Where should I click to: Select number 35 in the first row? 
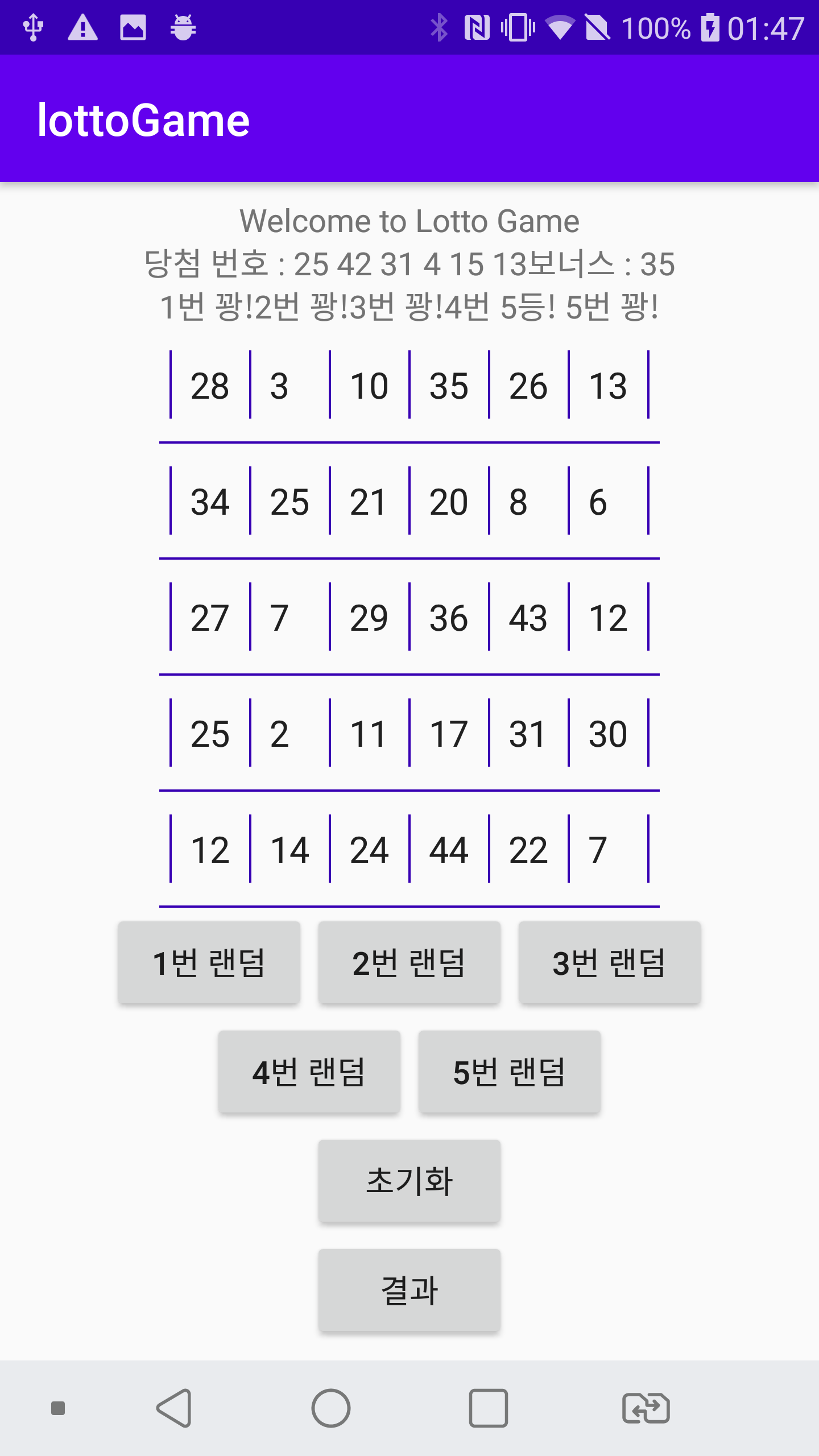coord(448,386)
